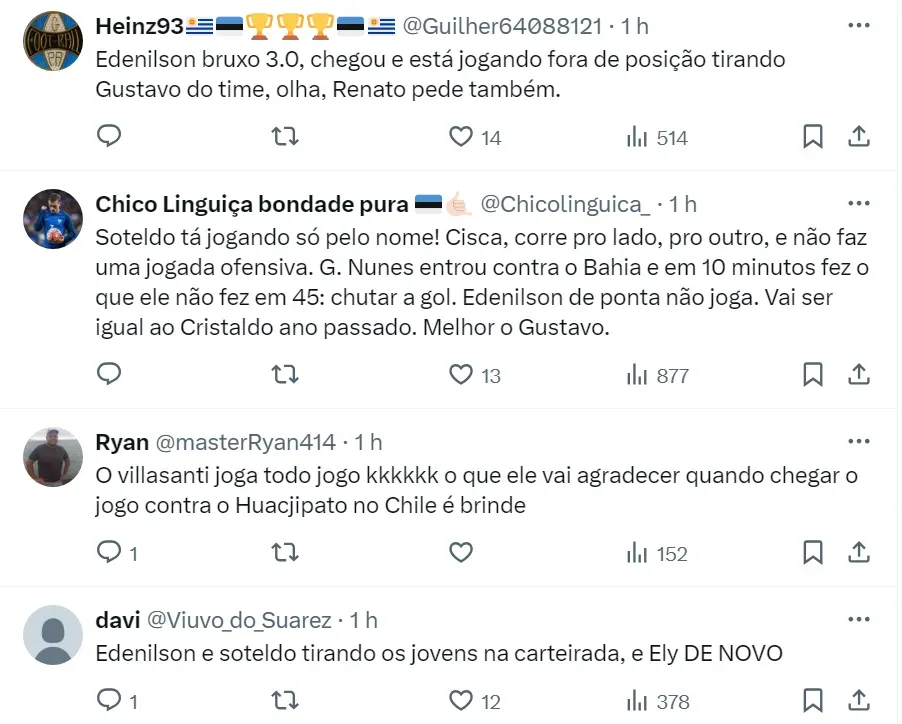902x724 pixels.
Task: Share davi's tweet
Action: coord(858,700)
